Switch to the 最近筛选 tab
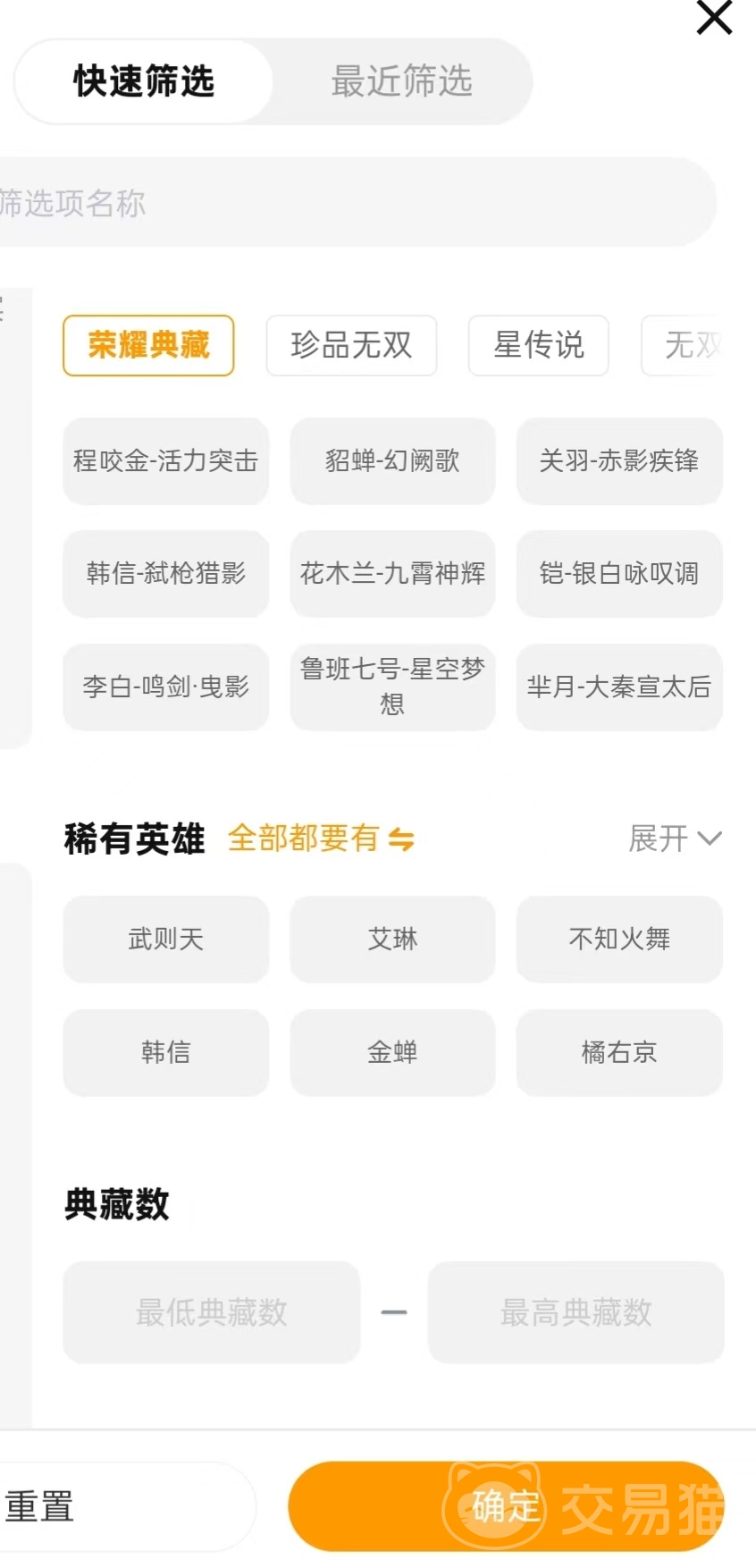 point(401,81)
